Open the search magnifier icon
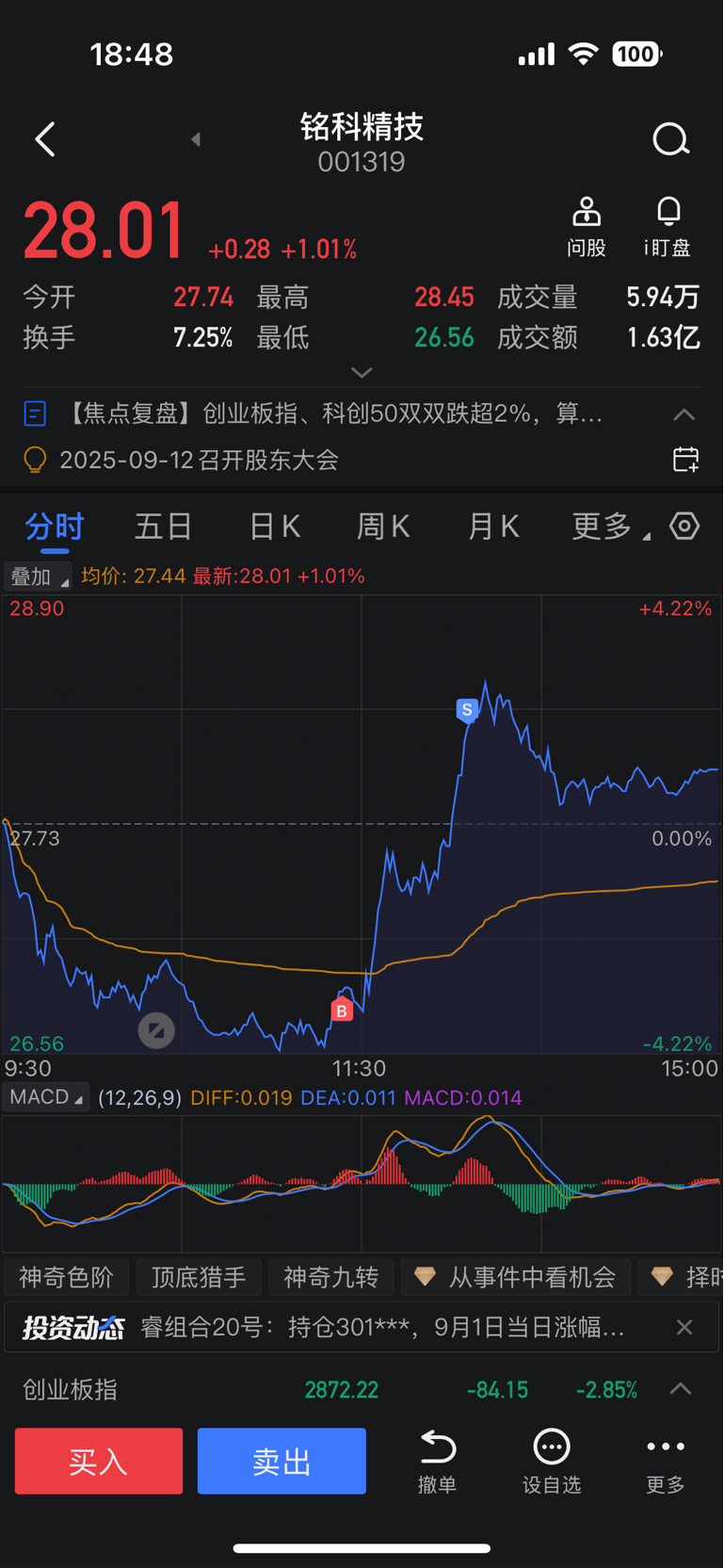This screenshot has height=1568, width=724. click(671, 139)
